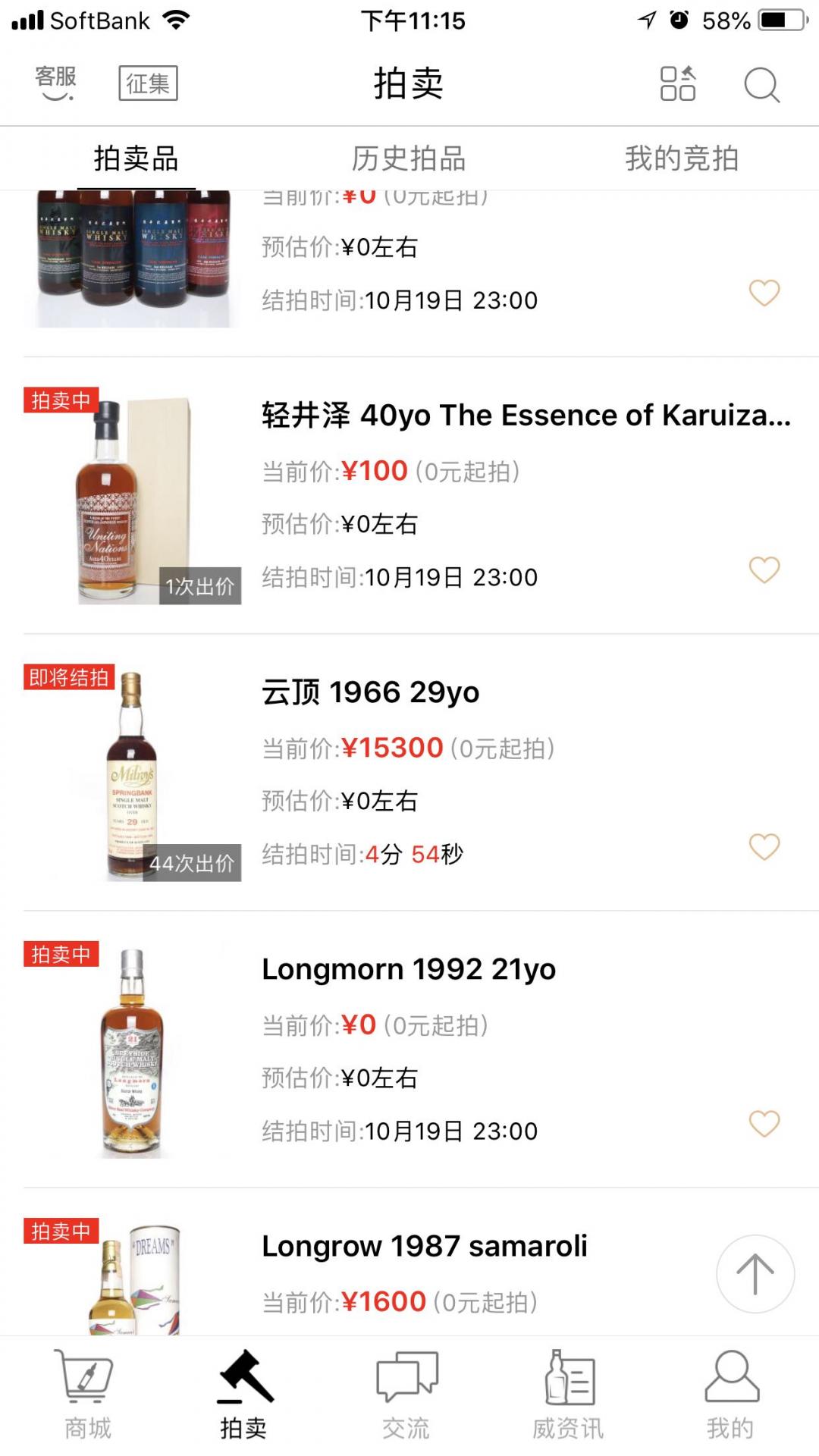819x1456 pixels.
Task: Open the 我的 profile icon
Action: (730, 1392)
